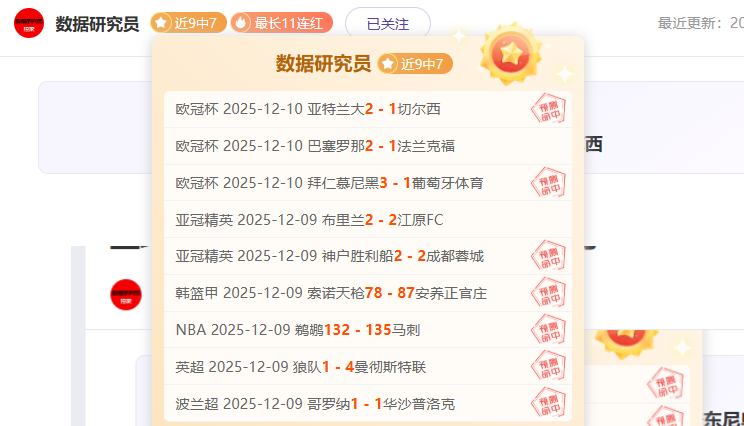This screenshot has height=426, width=744.
Task: Tap the 已关注 follow button
Action: tap(387, 23)
